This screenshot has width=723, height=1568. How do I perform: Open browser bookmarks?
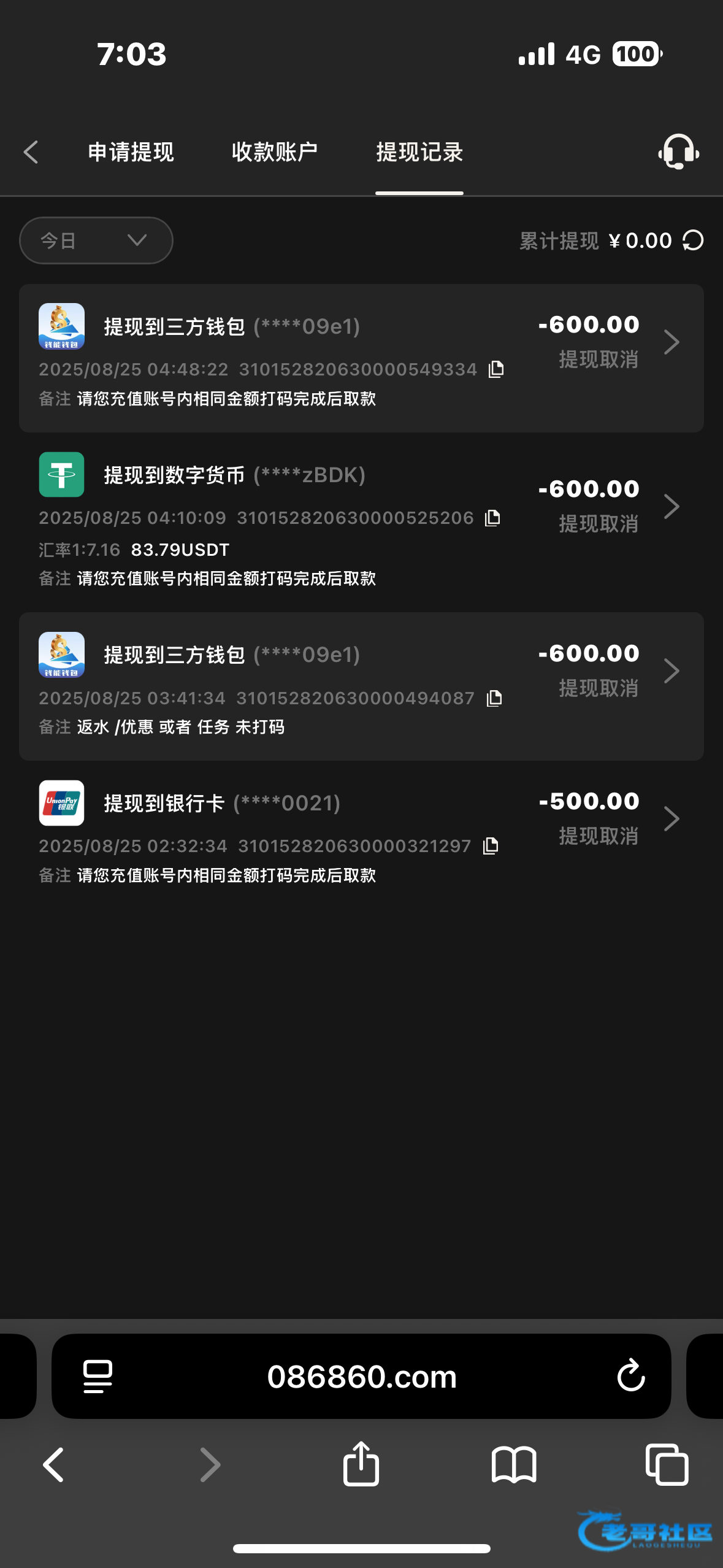pyautogui.click(x=514, y=1464)
